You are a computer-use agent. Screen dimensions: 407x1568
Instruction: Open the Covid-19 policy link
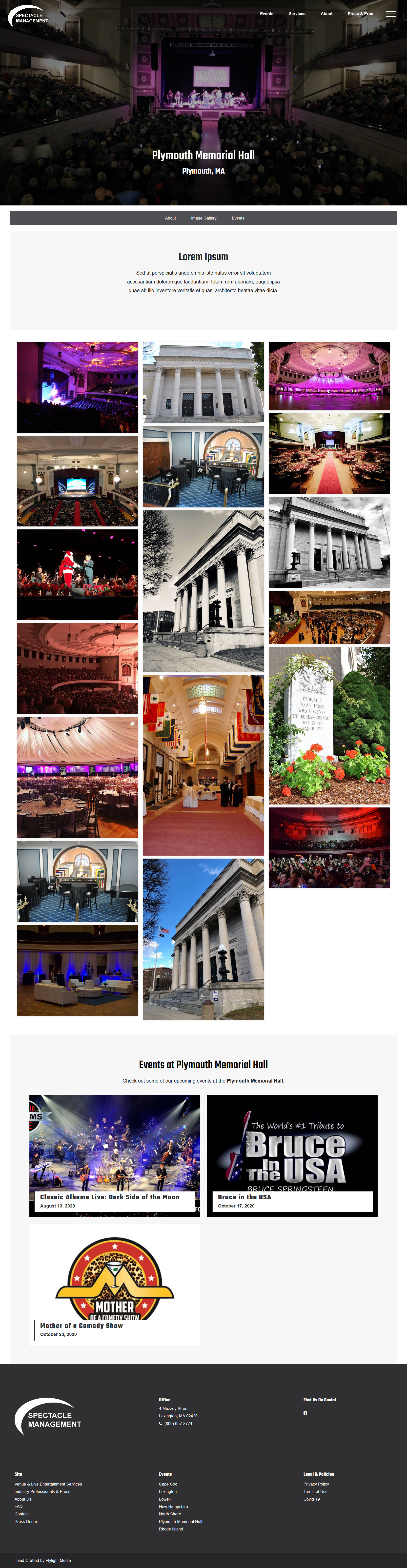tap(311, 1499)
